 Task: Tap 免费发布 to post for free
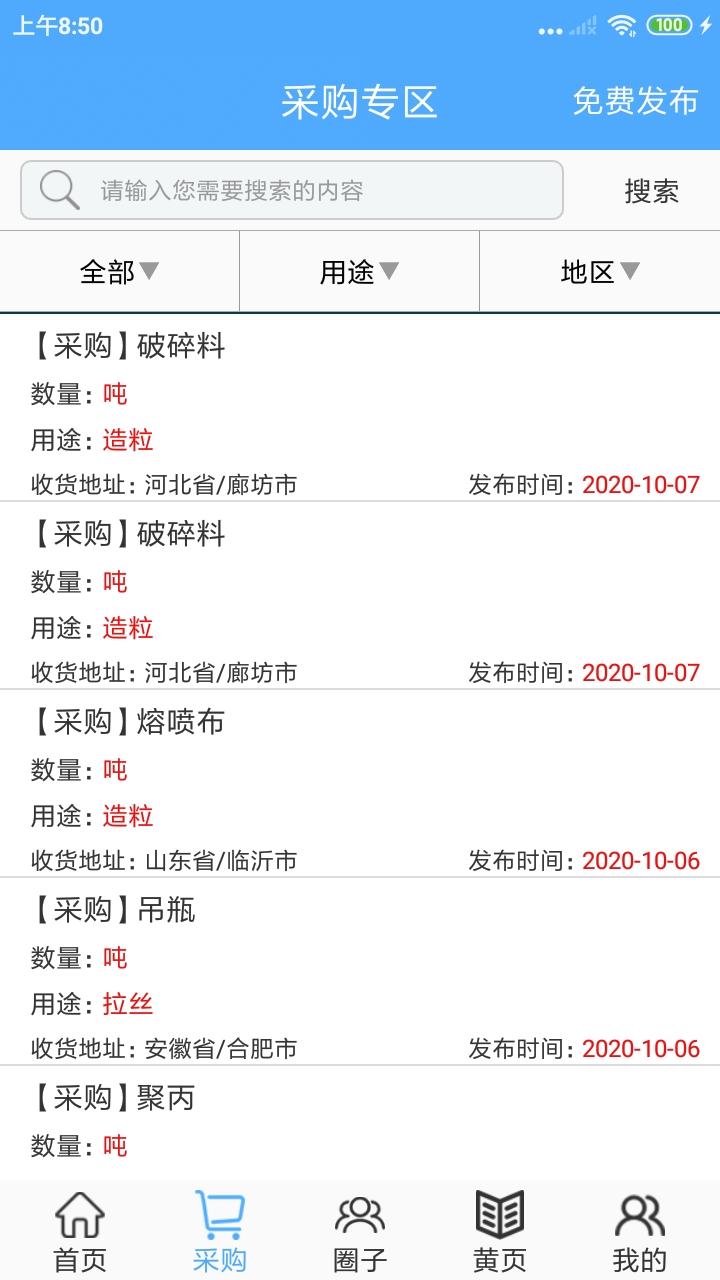tap(635, 101)
